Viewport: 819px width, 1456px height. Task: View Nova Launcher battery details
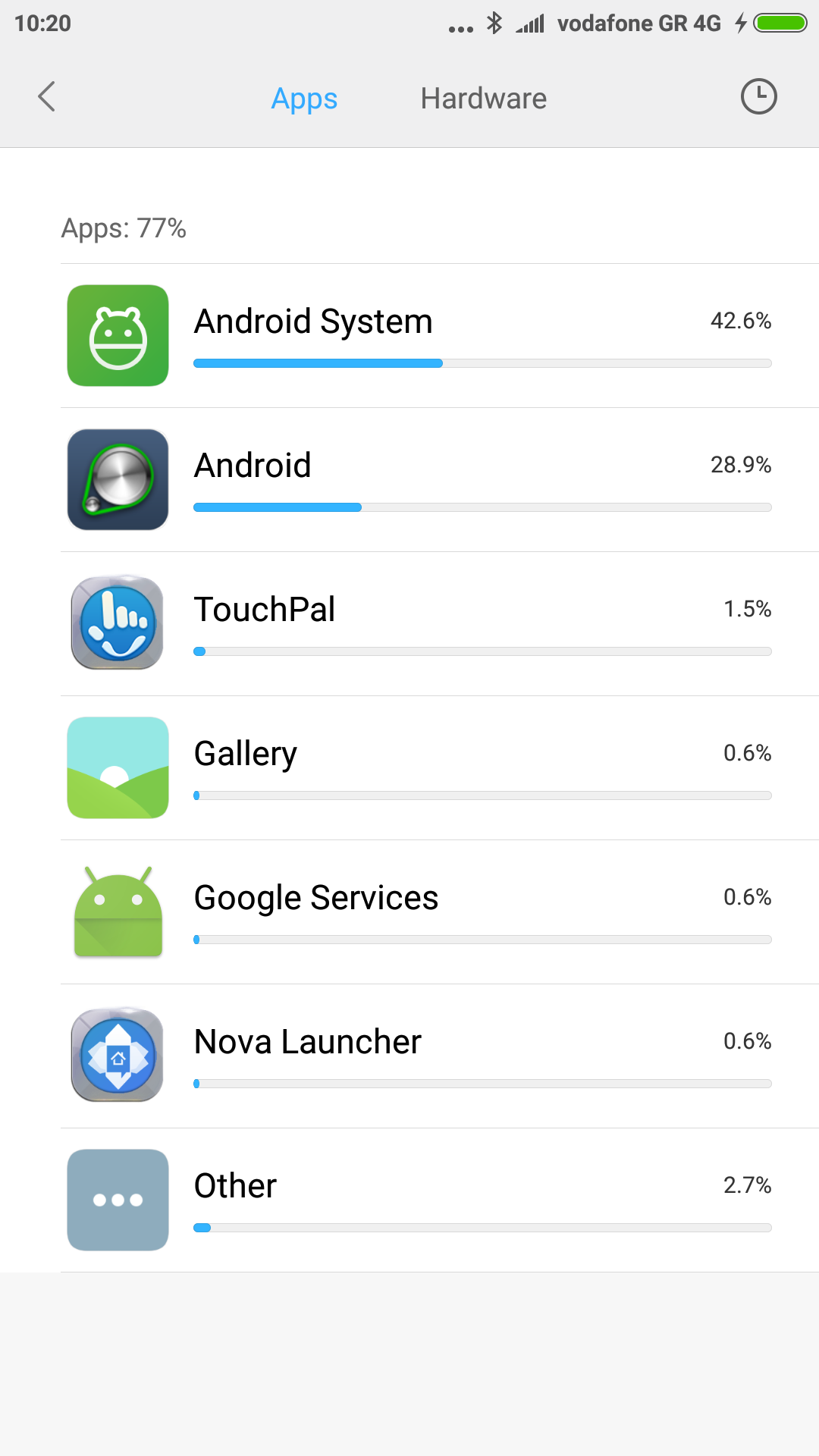(x=440, y=1056)
